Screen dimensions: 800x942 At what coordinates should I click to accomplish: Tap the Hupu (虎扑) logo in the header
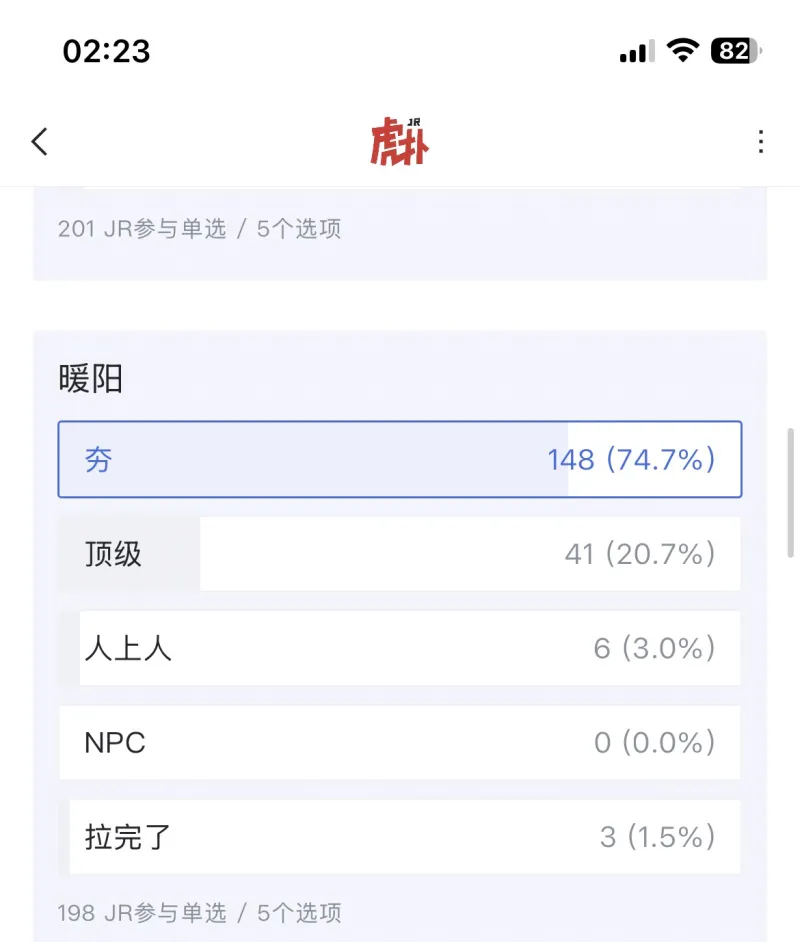(x=399, y=141)
